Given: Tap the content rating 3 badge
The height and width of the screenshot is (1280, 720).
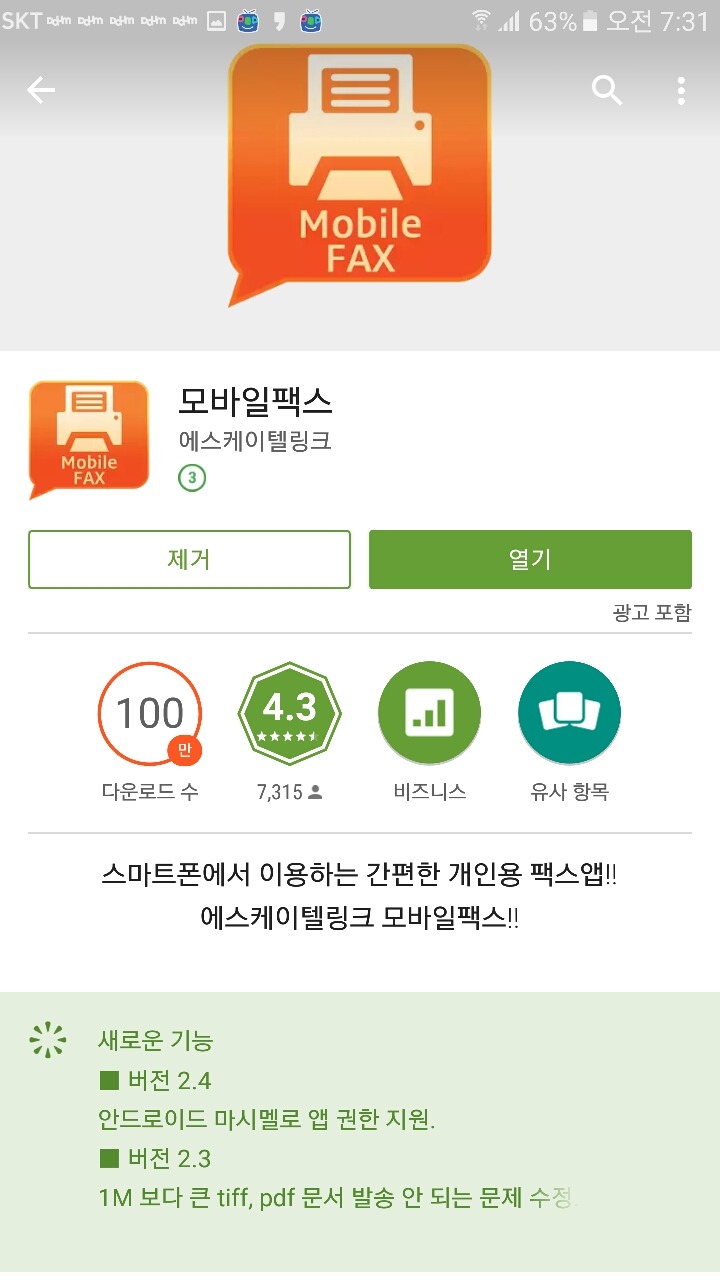Looking at the screenshot, I should tap(191, 479).
